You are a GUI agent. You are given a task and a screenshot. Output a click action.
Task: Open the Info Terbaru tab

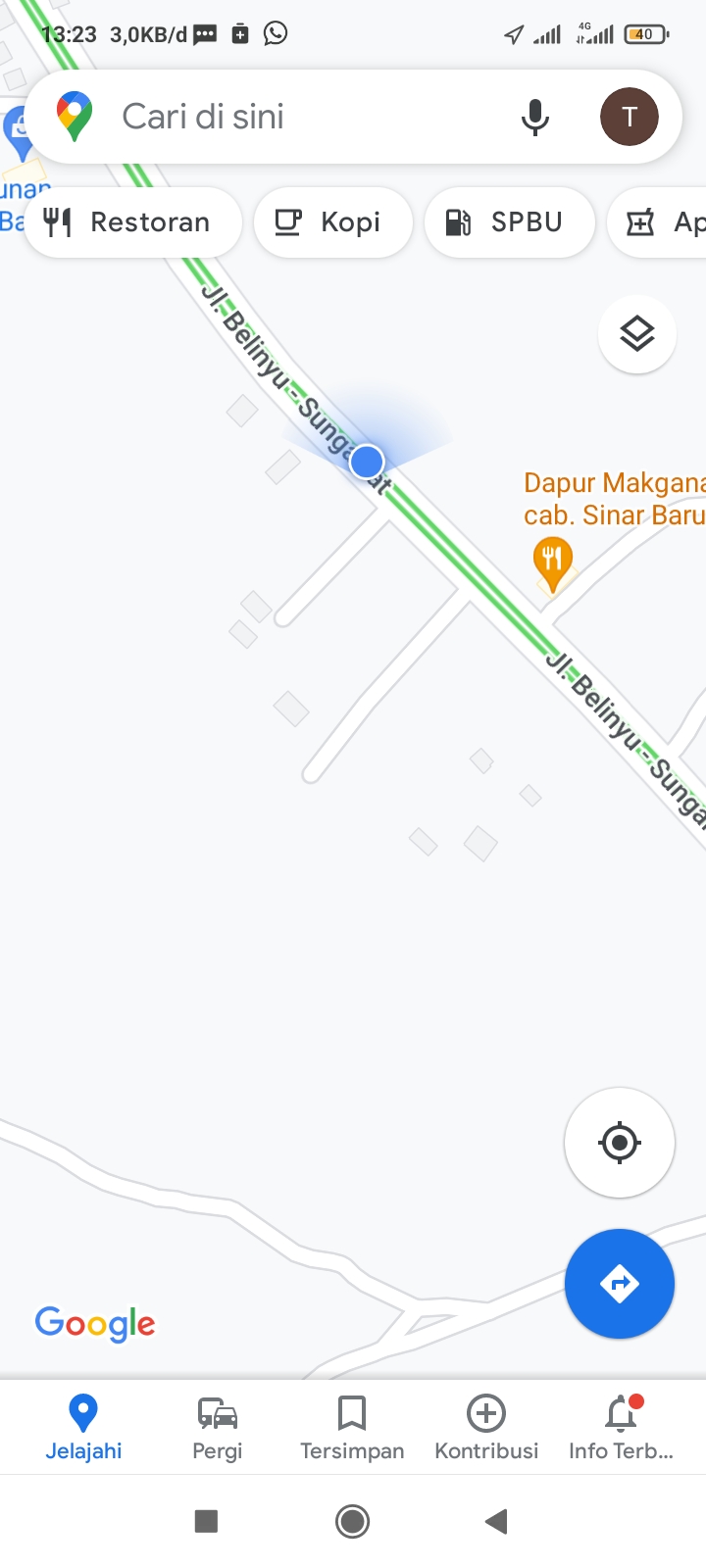click(x=621, y=1427)
